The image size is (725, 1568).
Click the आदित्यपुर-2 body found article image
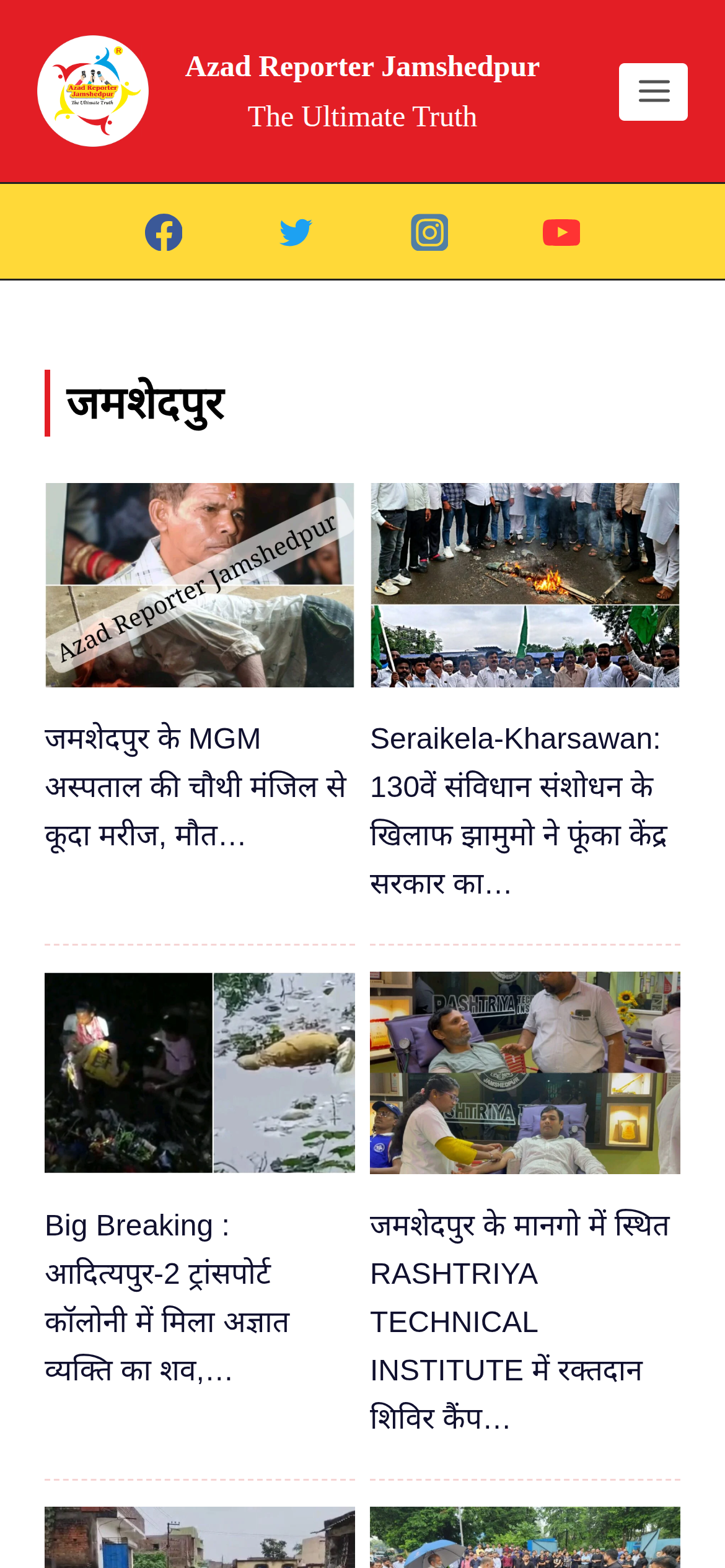click(x=200, y=1074)
